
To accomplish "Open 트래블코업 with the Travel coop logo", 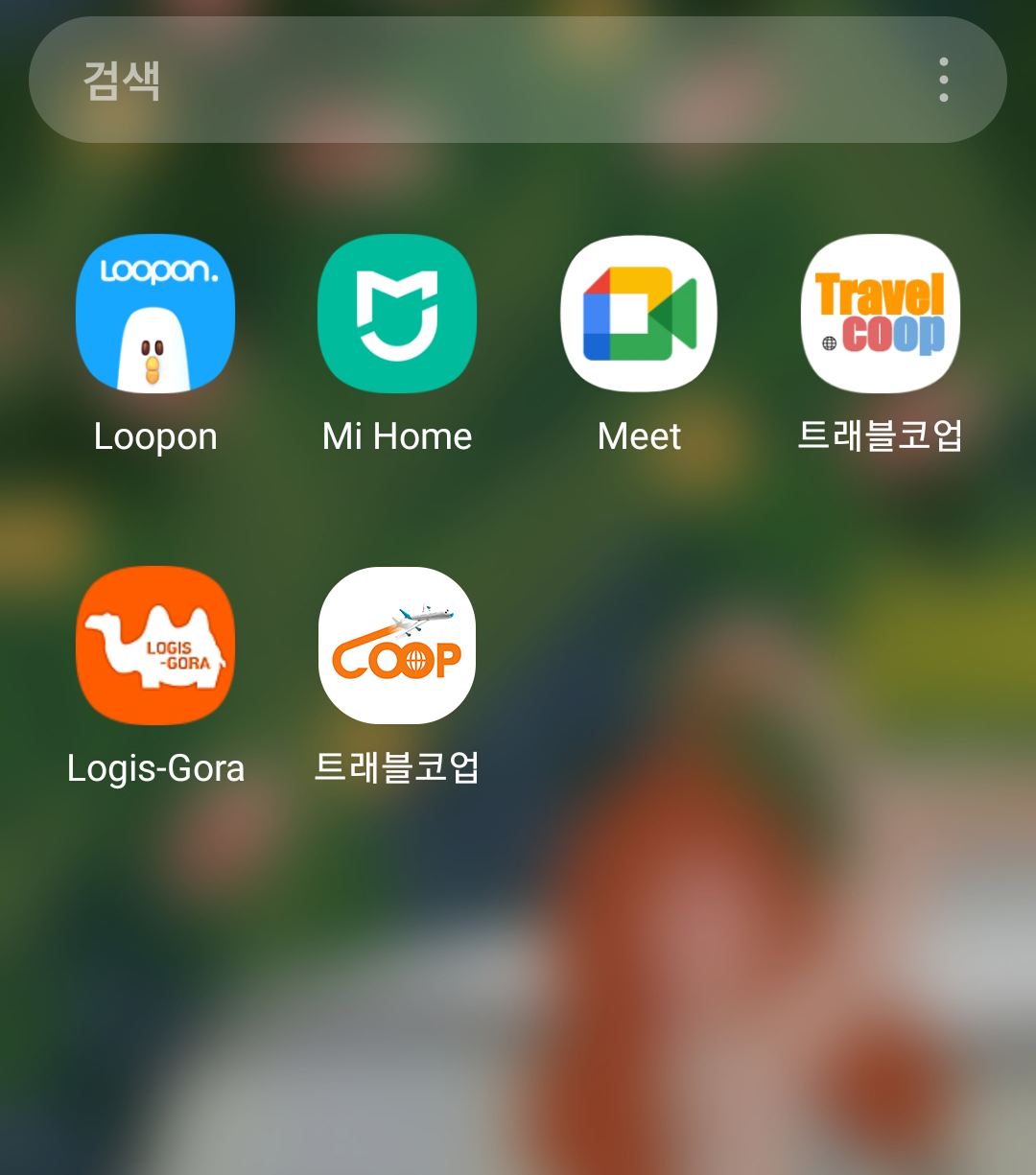I will tap(881, 314).
